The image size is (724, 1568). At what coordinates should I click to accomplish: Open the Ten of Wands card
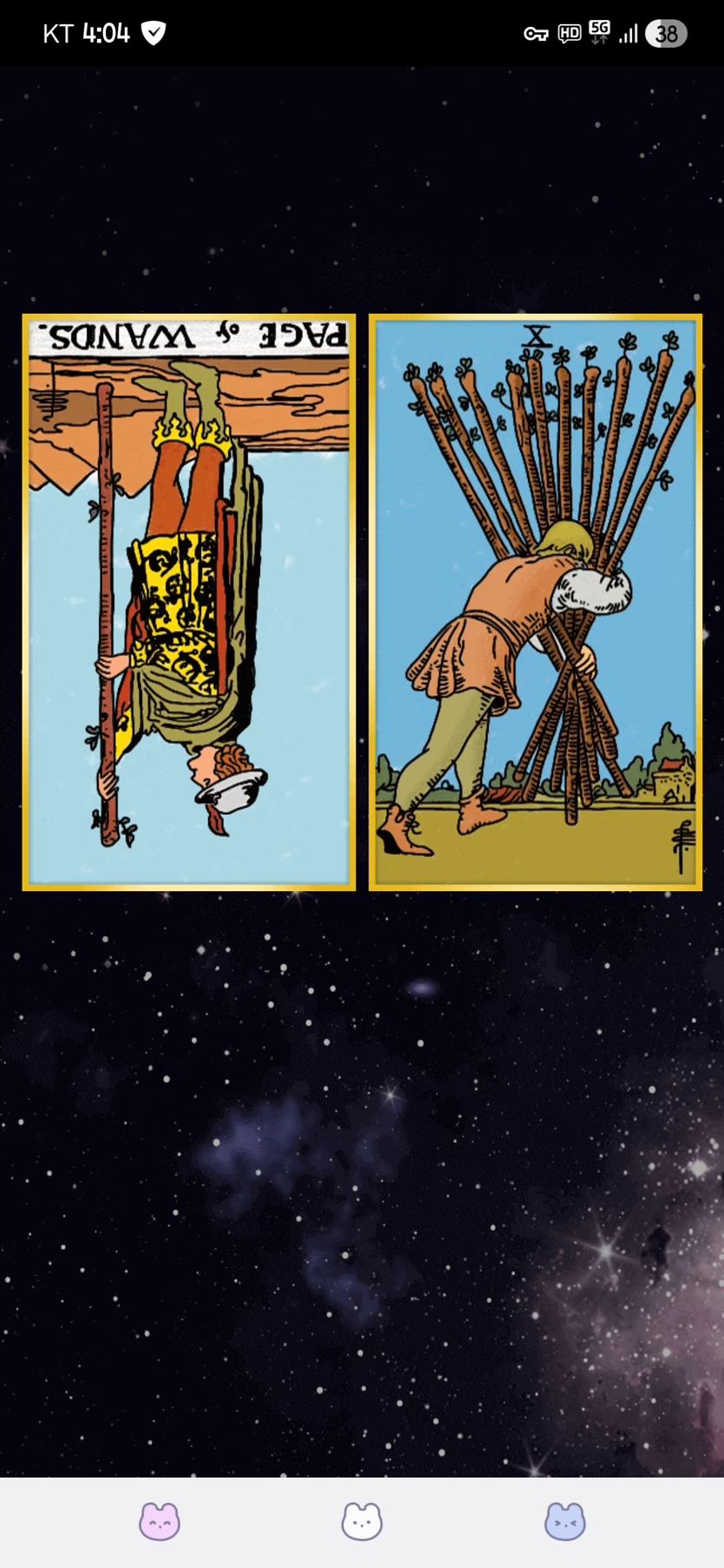click(x=536, y=602)
